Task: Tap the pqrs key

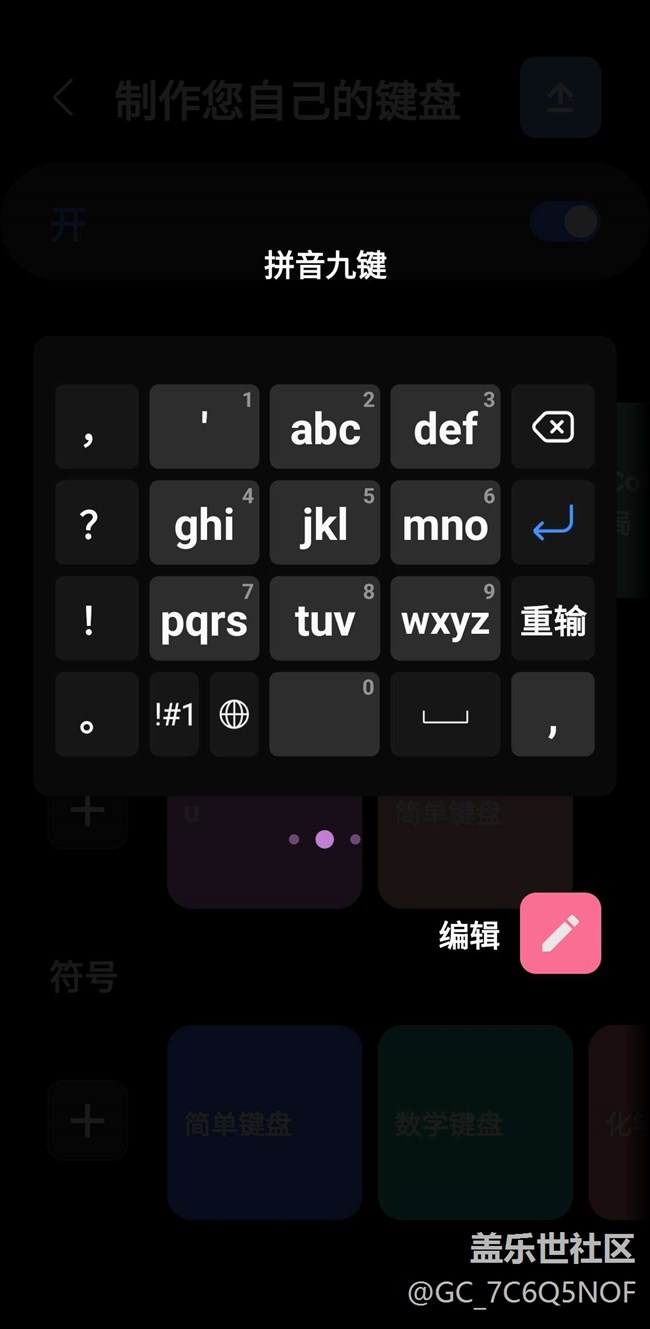Action: tap(204, 619)
